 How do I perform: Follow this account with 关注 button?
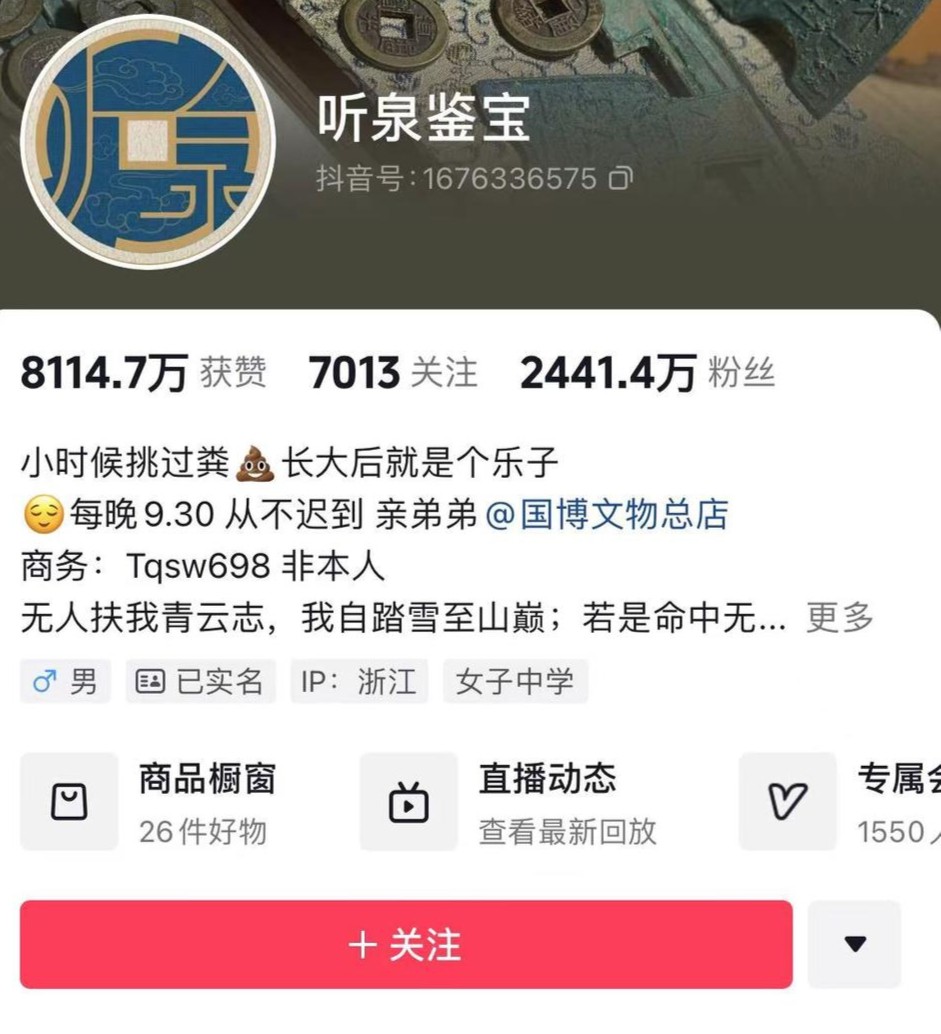click(406, 944)
